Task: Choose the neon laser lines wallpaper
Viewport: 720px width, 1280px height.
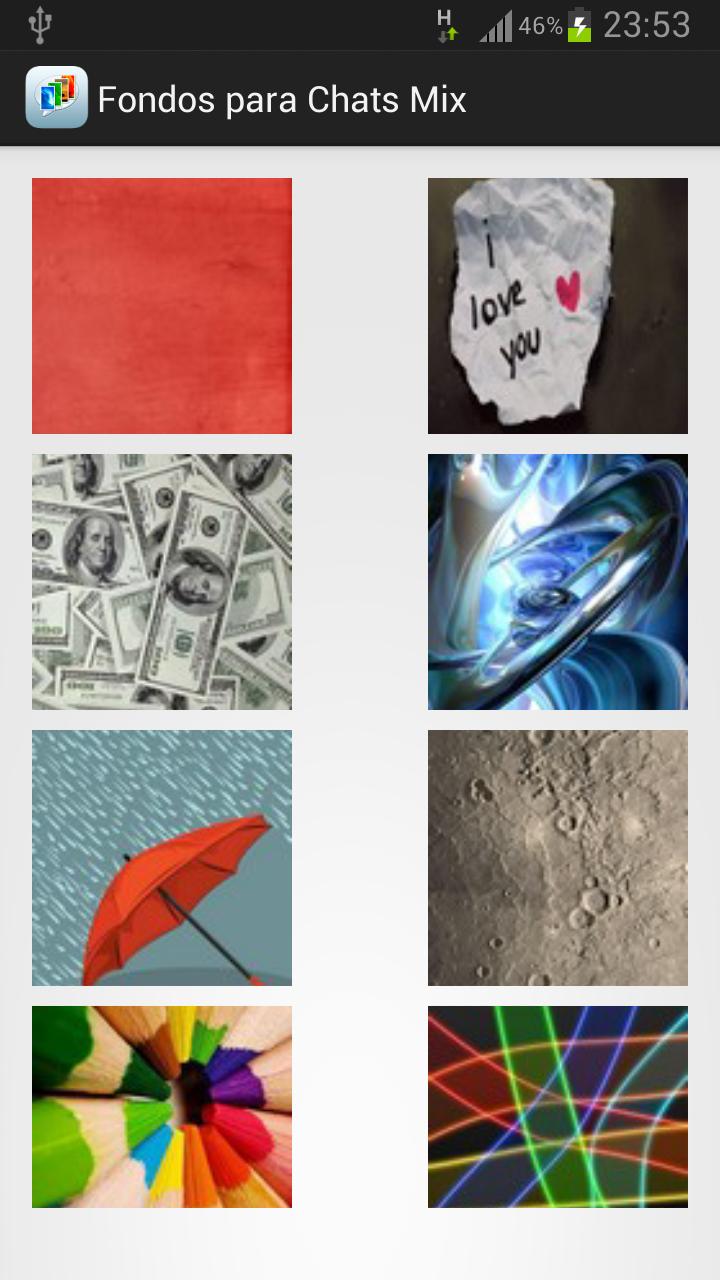Action: [x=557, y=1106]
